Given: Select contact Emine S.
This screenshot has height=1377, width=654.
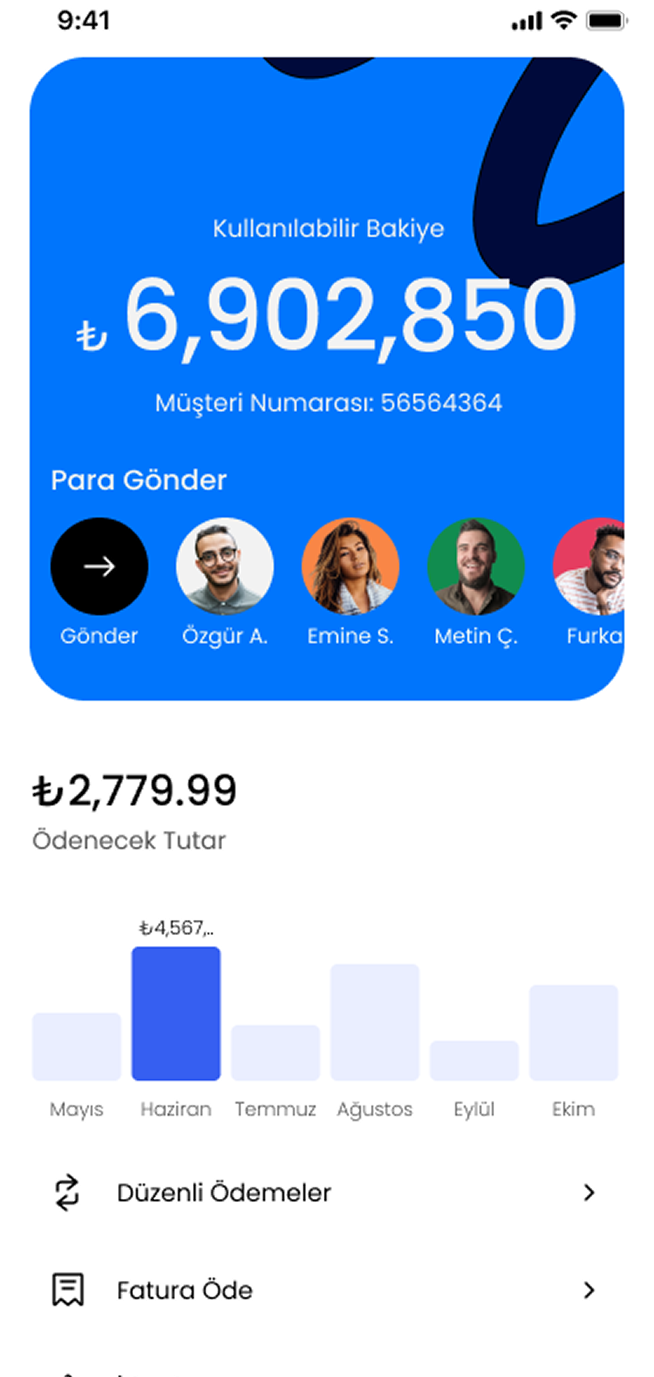Looking at the screenshot, I should click(351, 566).
